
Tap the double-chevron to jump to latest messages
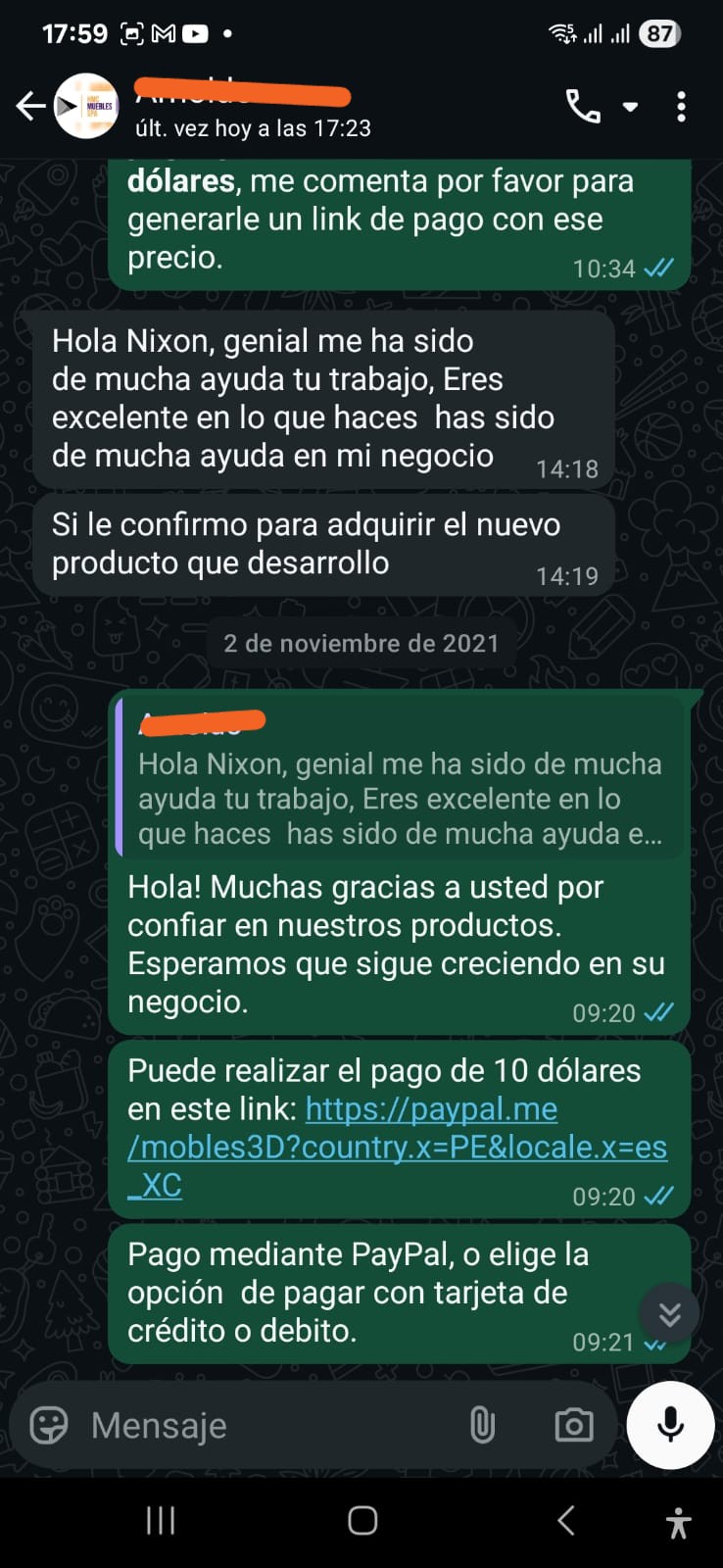click(670, 1314)
